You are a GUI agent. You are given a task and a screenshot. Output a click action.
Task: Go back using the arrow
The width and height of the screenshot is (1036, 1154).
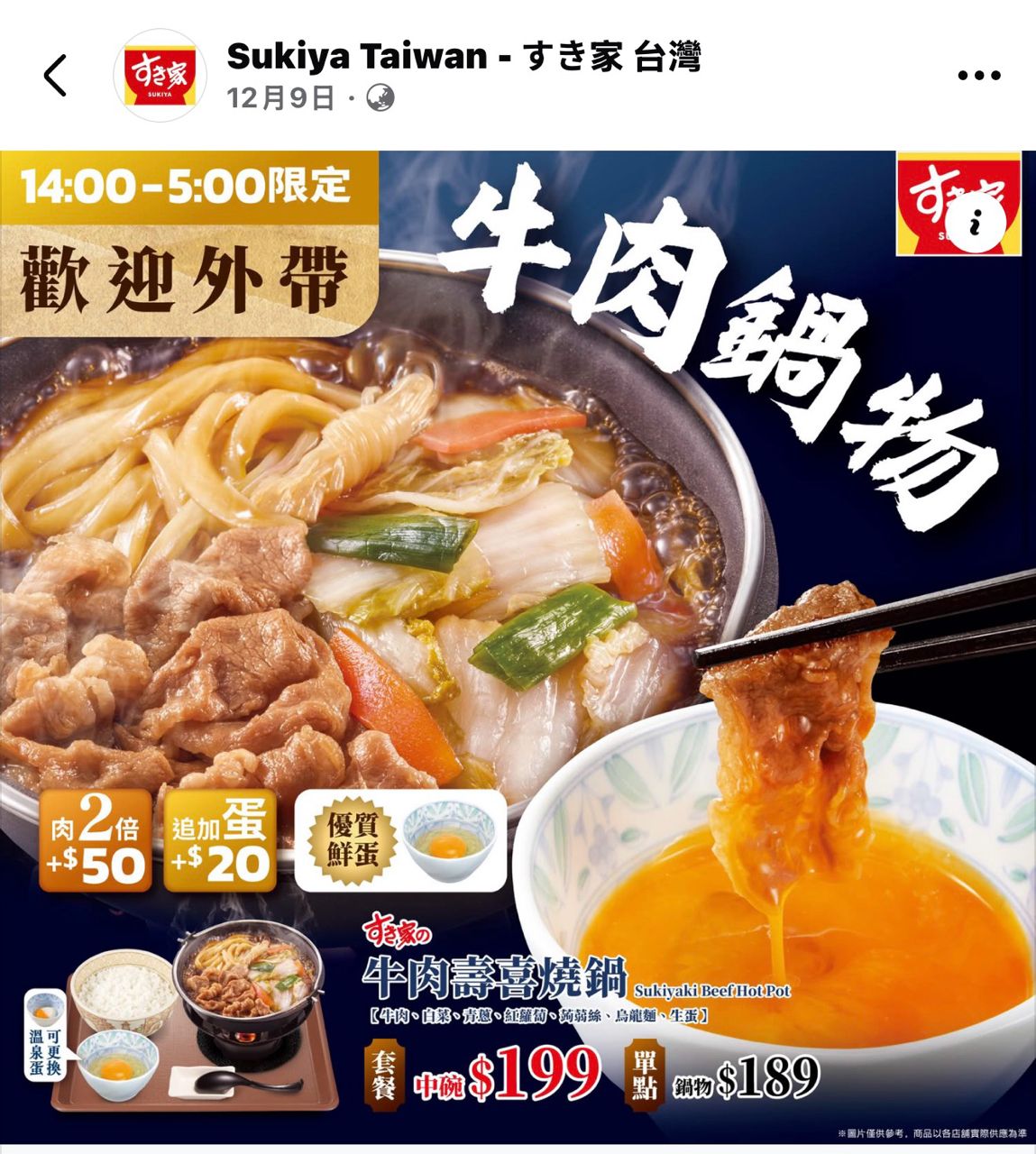(x=56, y=75)
